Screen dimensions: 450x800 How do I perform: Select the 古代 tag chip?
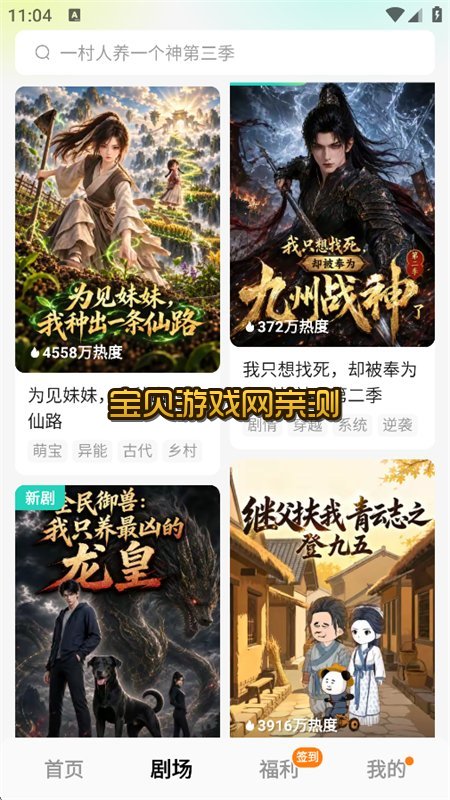[137, 451]
